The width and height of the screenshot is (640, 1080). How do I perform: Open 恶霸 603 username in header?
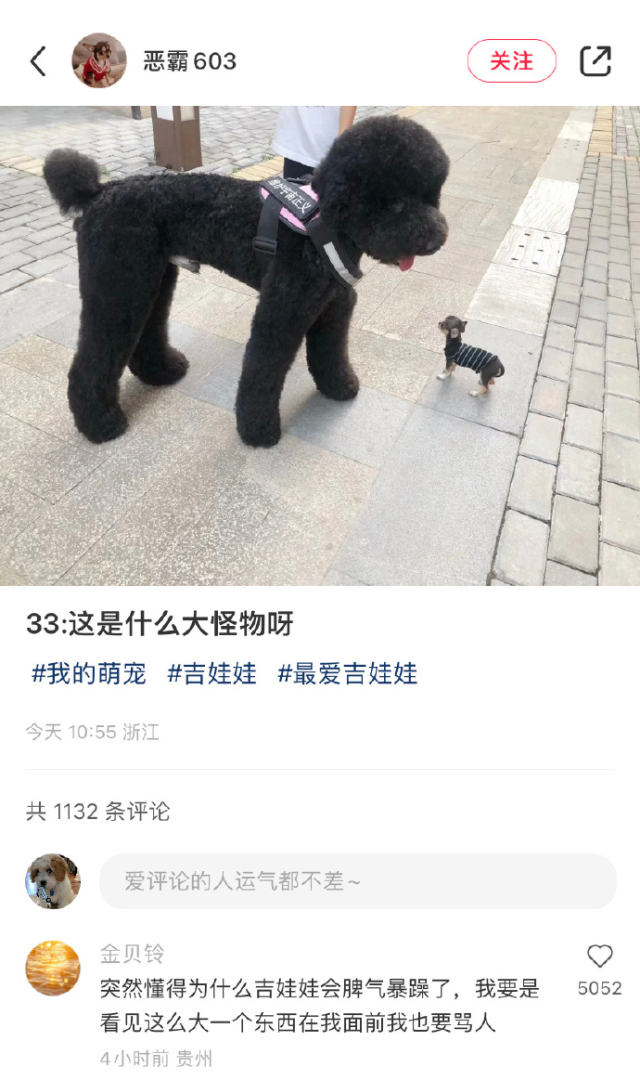point(190,61)
